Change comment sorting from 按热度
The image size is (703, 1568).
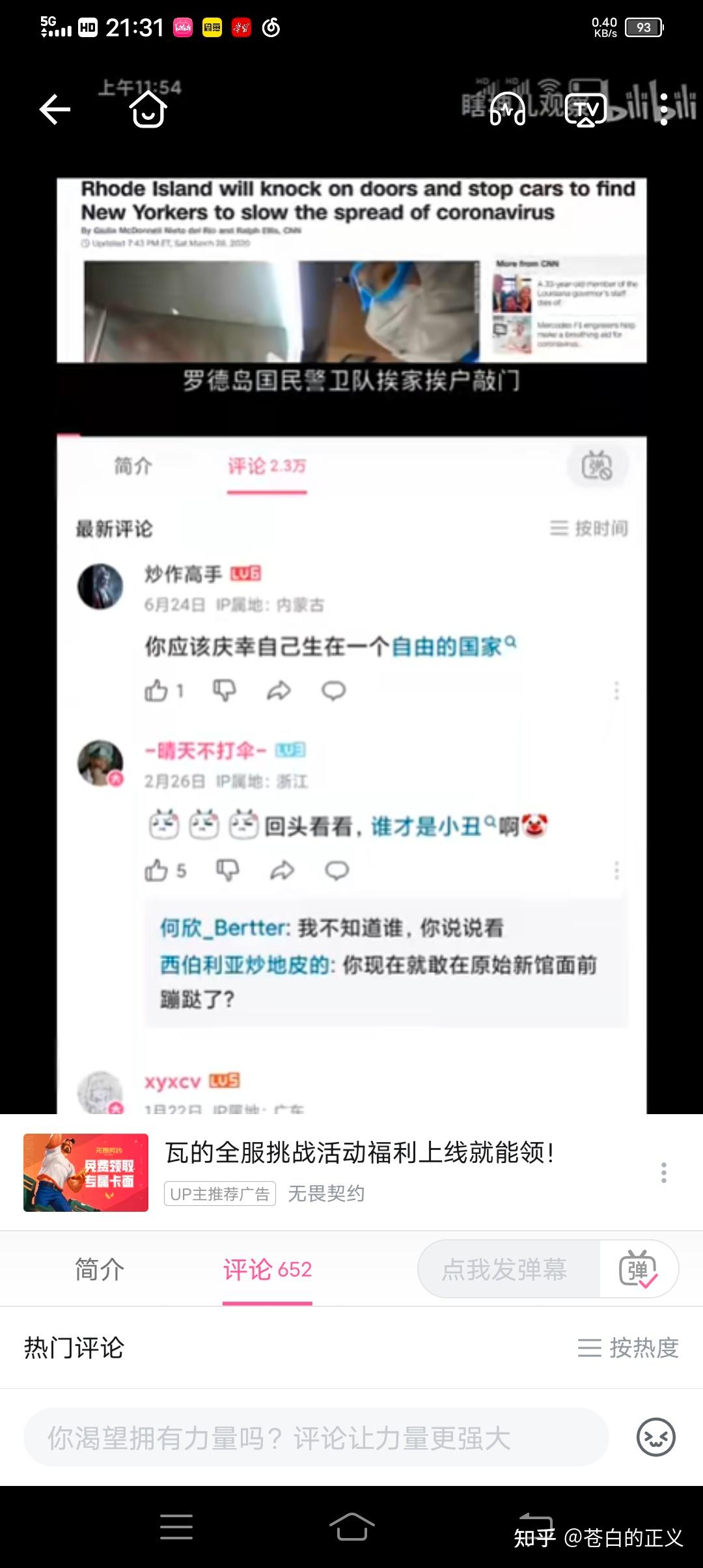coord(628,1347)
